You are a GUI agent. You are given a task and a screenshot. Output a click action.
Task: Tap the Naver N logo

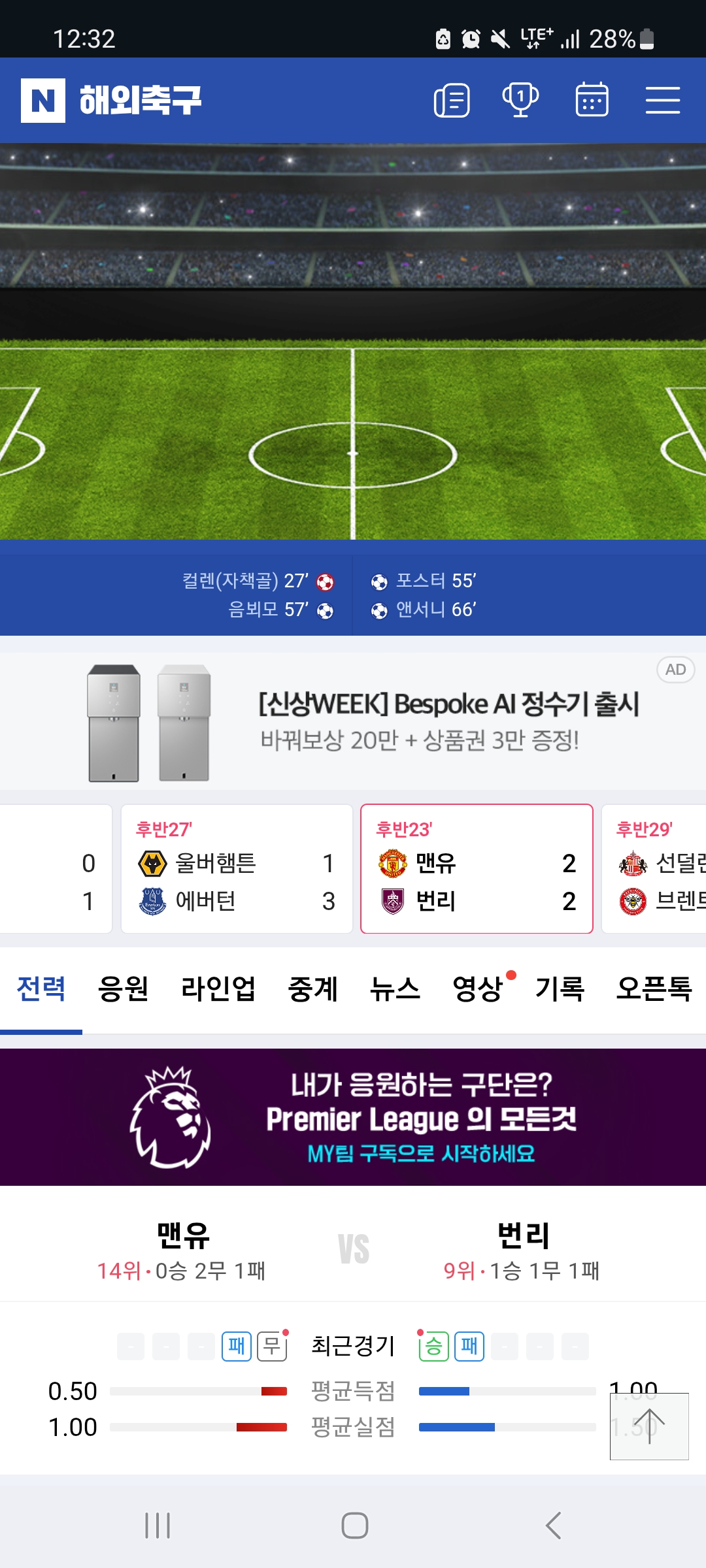point(43,101)
